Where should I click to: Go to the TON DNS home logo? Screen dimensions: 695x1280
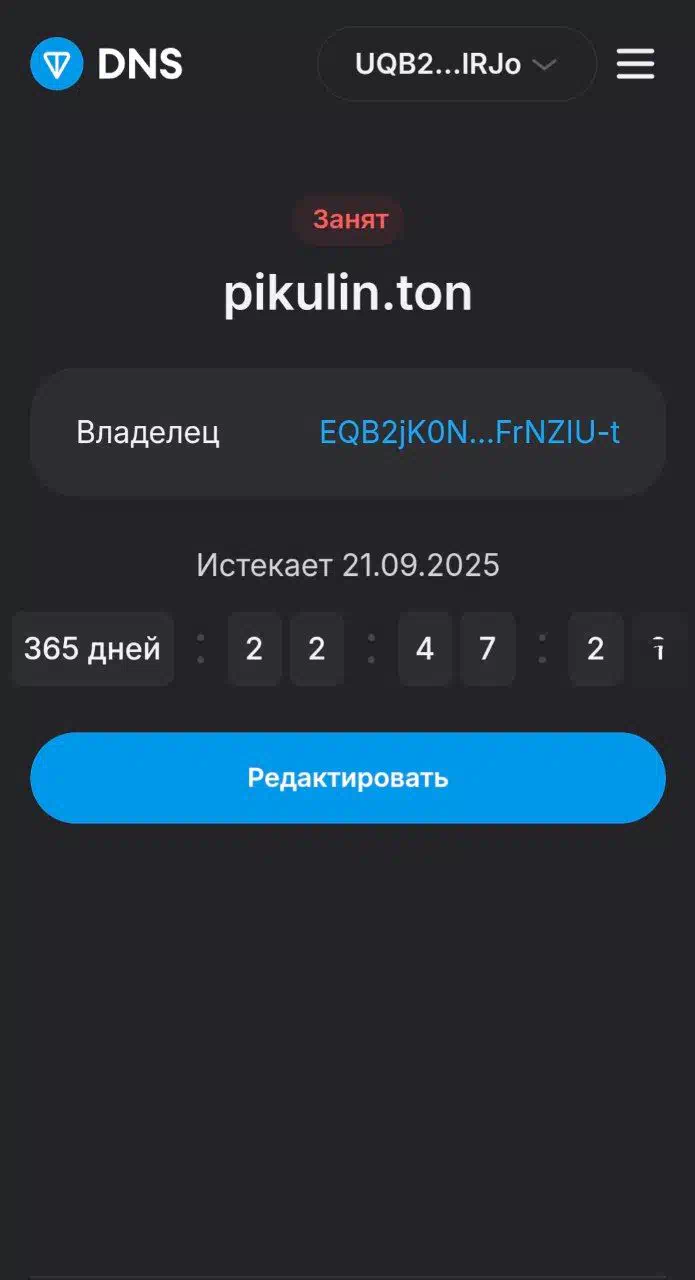click(107, 64)
